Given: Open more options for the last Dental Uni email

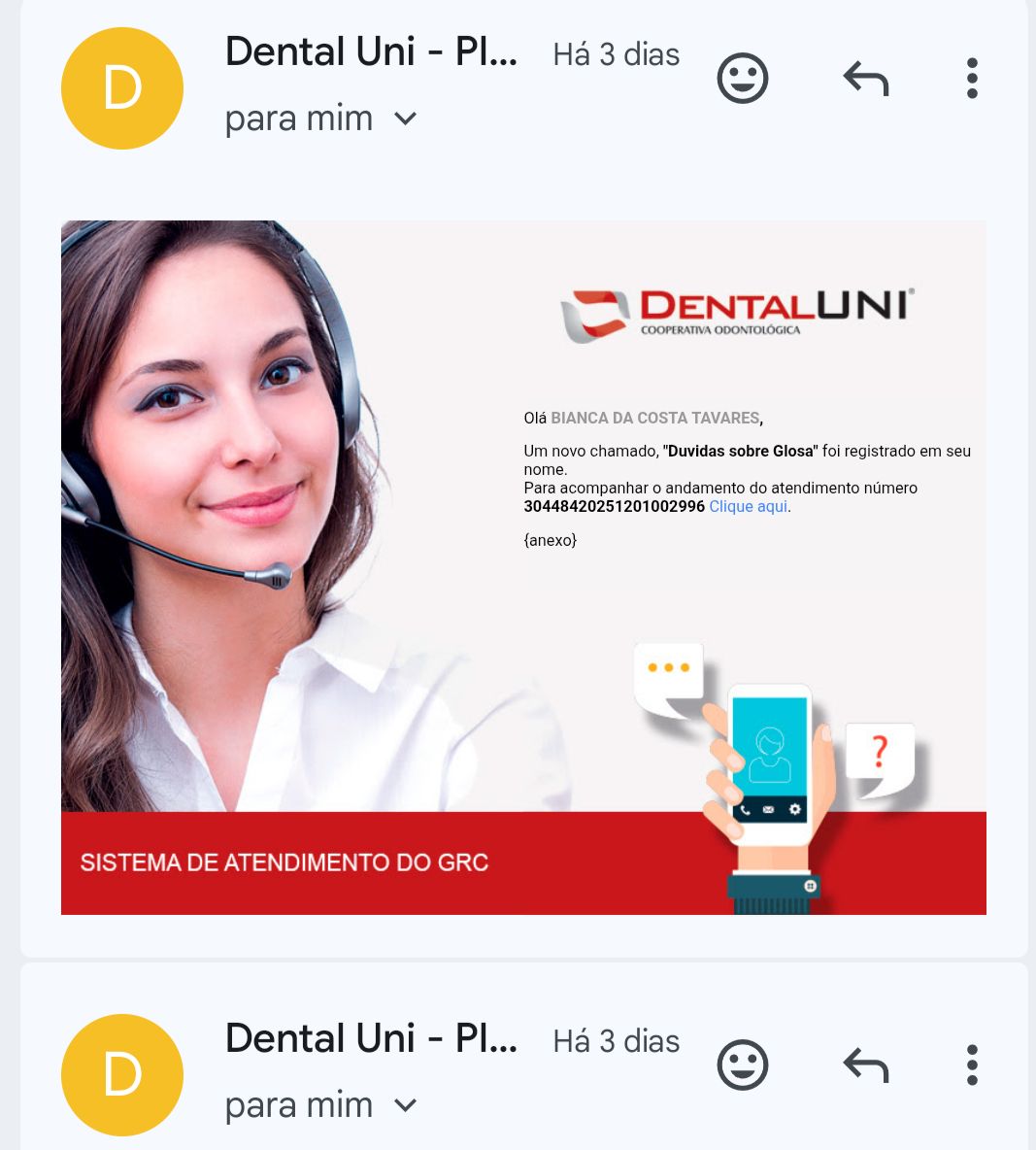Looking at the screenshot, I should coord(972,1065).
